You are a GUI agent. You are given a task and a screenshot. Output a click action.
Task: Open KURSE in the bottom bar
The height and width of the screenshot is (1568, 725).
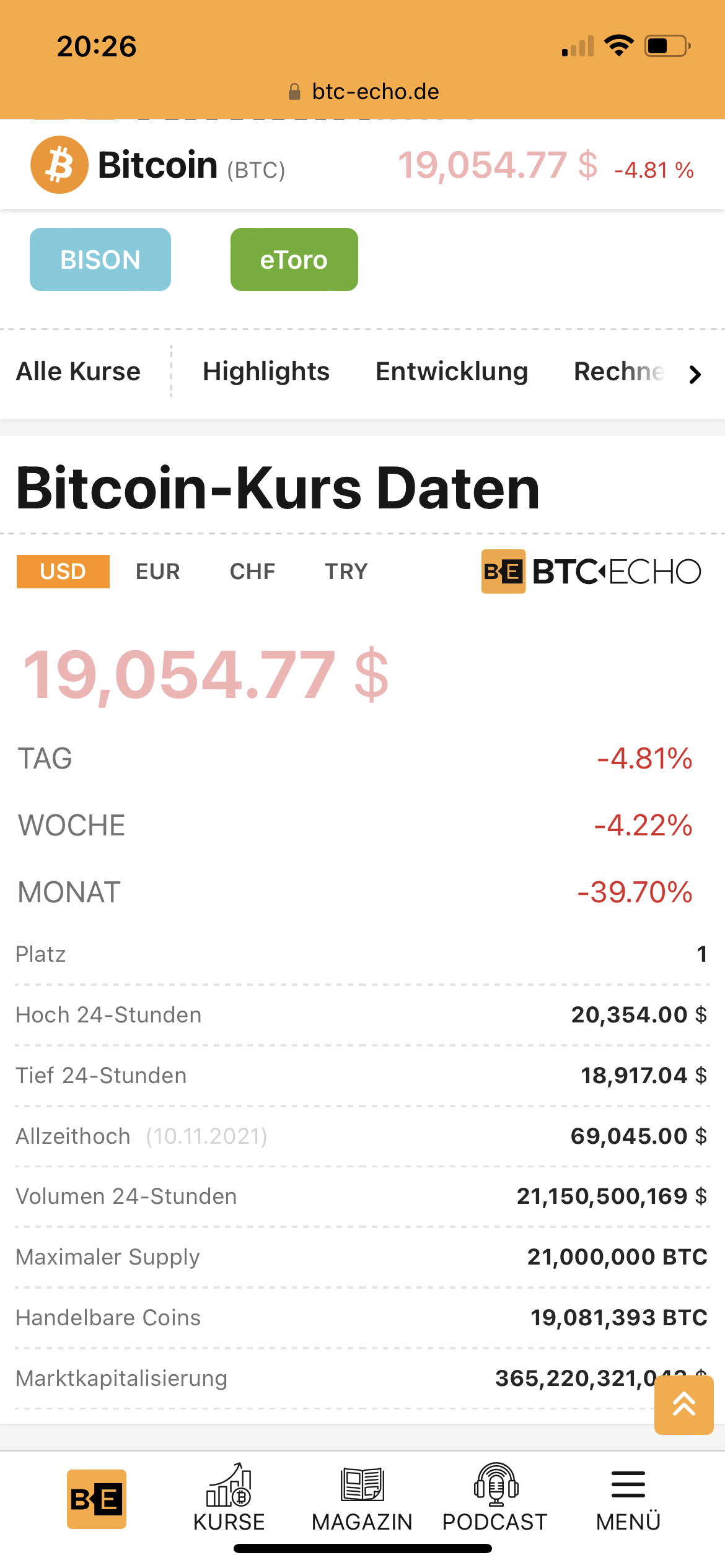[x=229, y=1499]
